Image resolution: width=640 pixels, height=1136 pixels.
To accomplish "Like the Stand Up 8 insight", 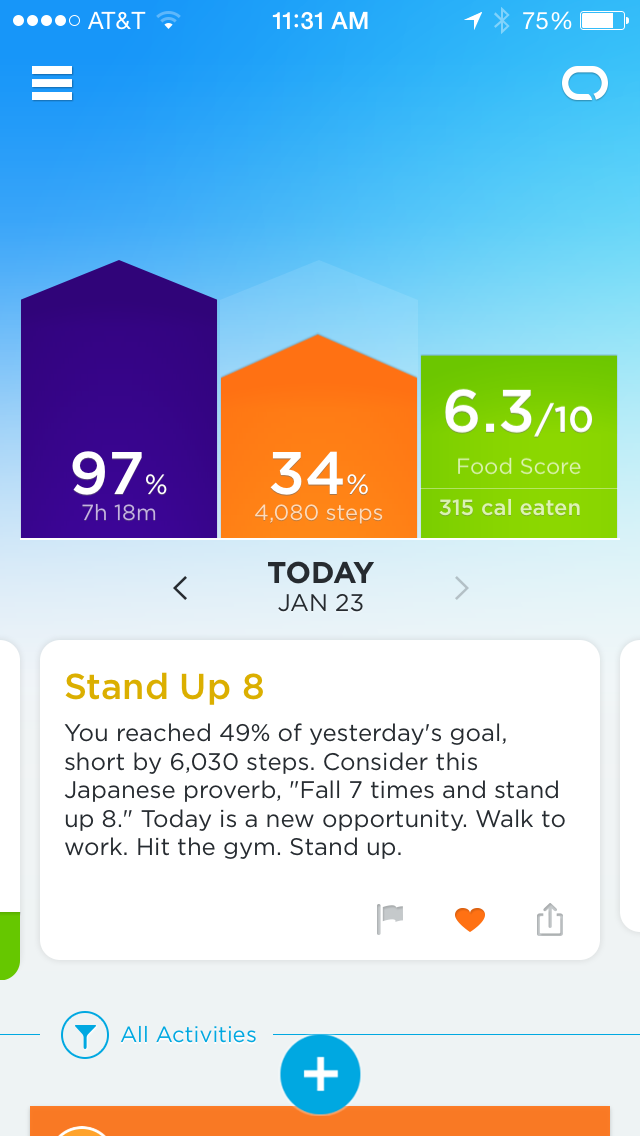I will click(469, 918).
